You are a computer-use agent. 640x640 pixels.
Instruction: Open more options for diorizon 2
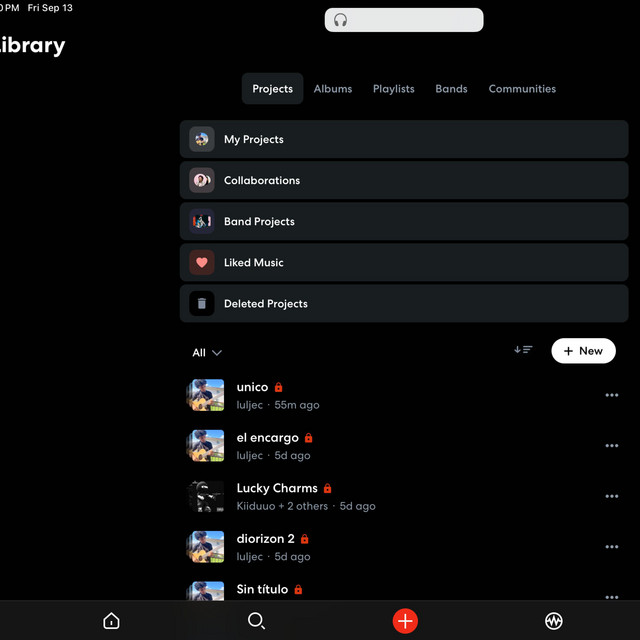[611, 547]
